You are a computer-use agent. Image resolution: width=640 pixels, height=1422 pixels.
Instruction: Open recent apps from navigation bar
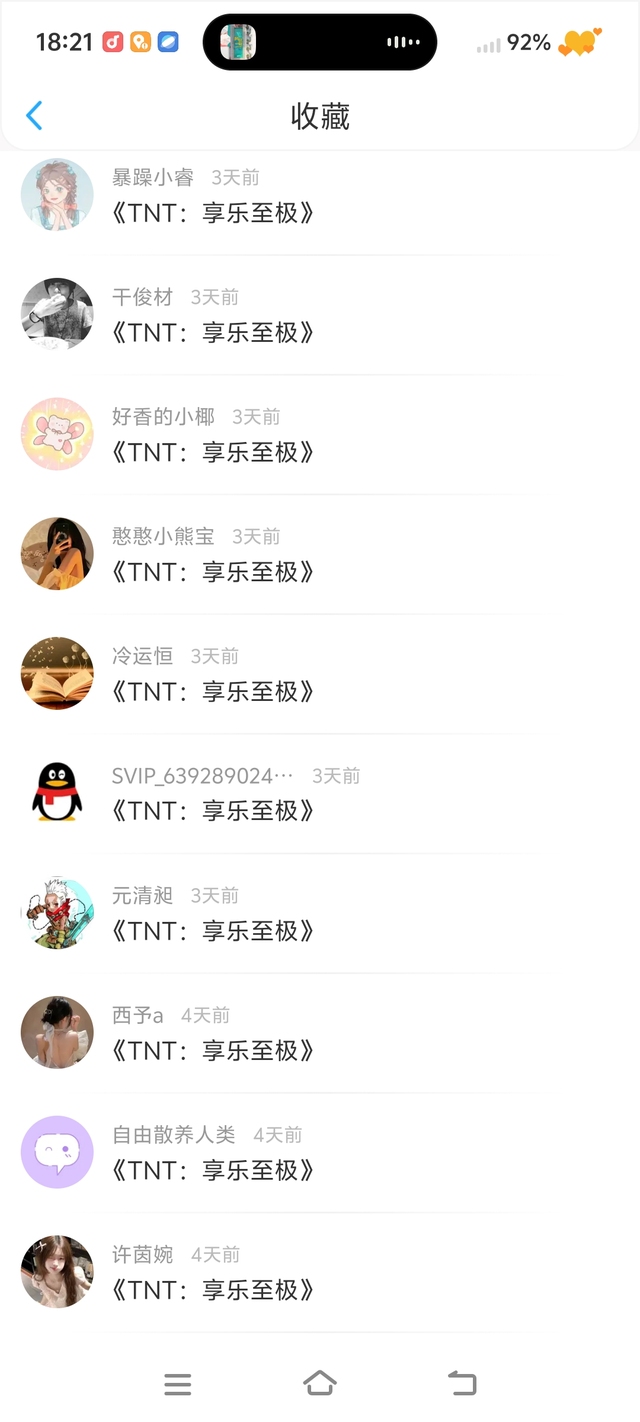[x=178, y=1384]
